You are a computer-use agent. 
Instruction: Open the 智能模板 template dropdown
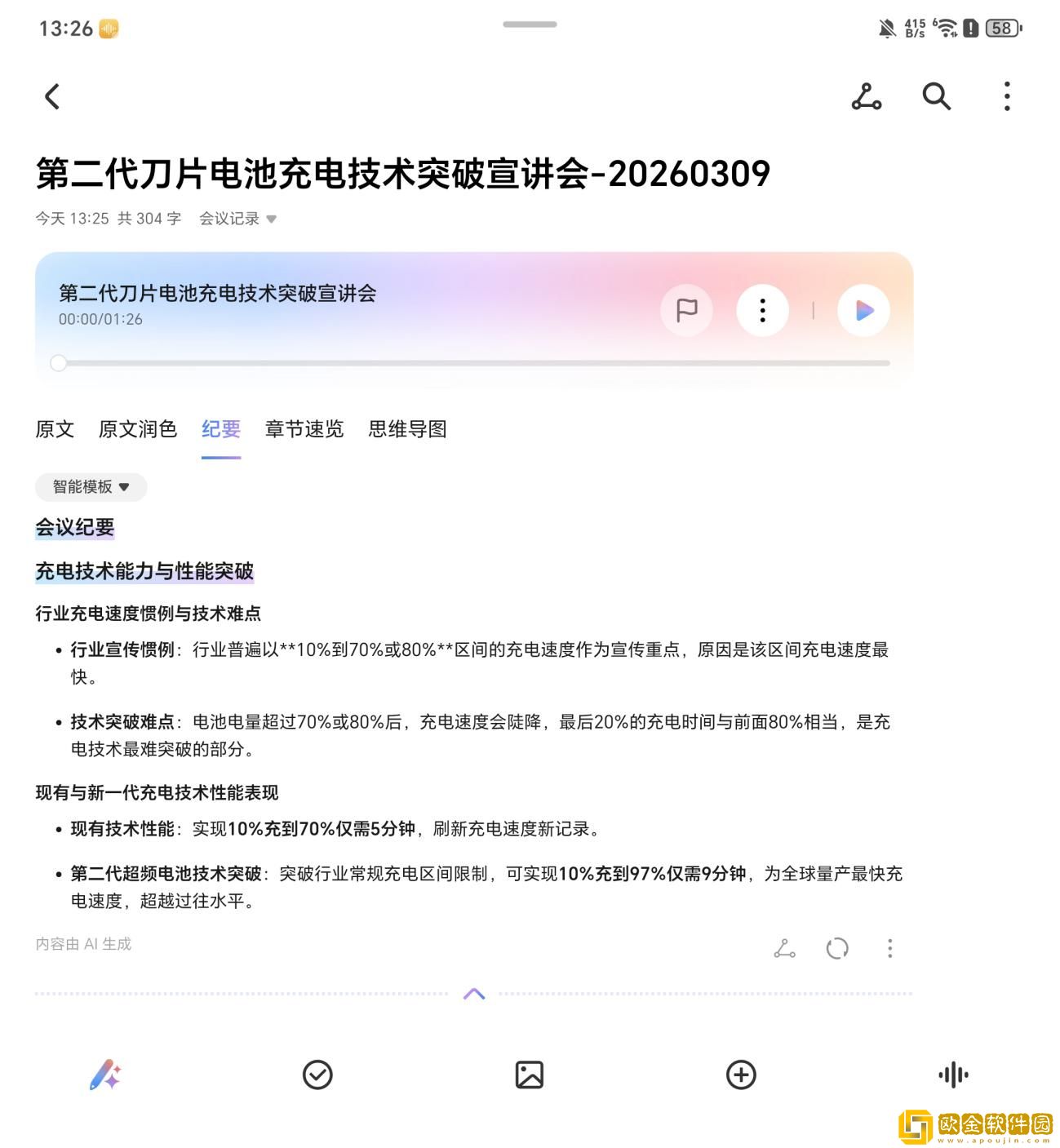(x=90, y=486)
